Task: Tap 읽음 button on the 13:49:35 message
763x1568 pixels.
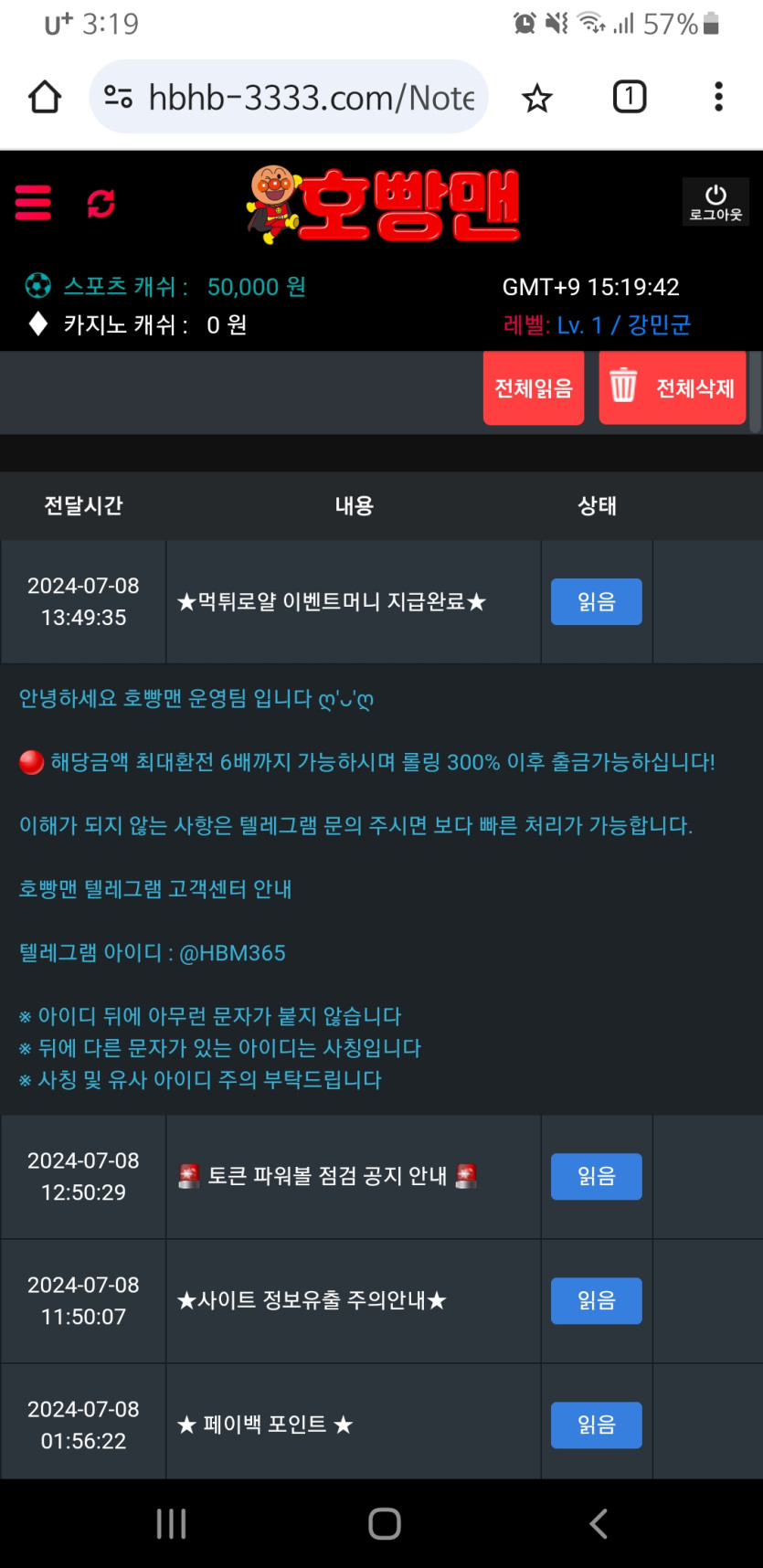Action: point(596,602)
